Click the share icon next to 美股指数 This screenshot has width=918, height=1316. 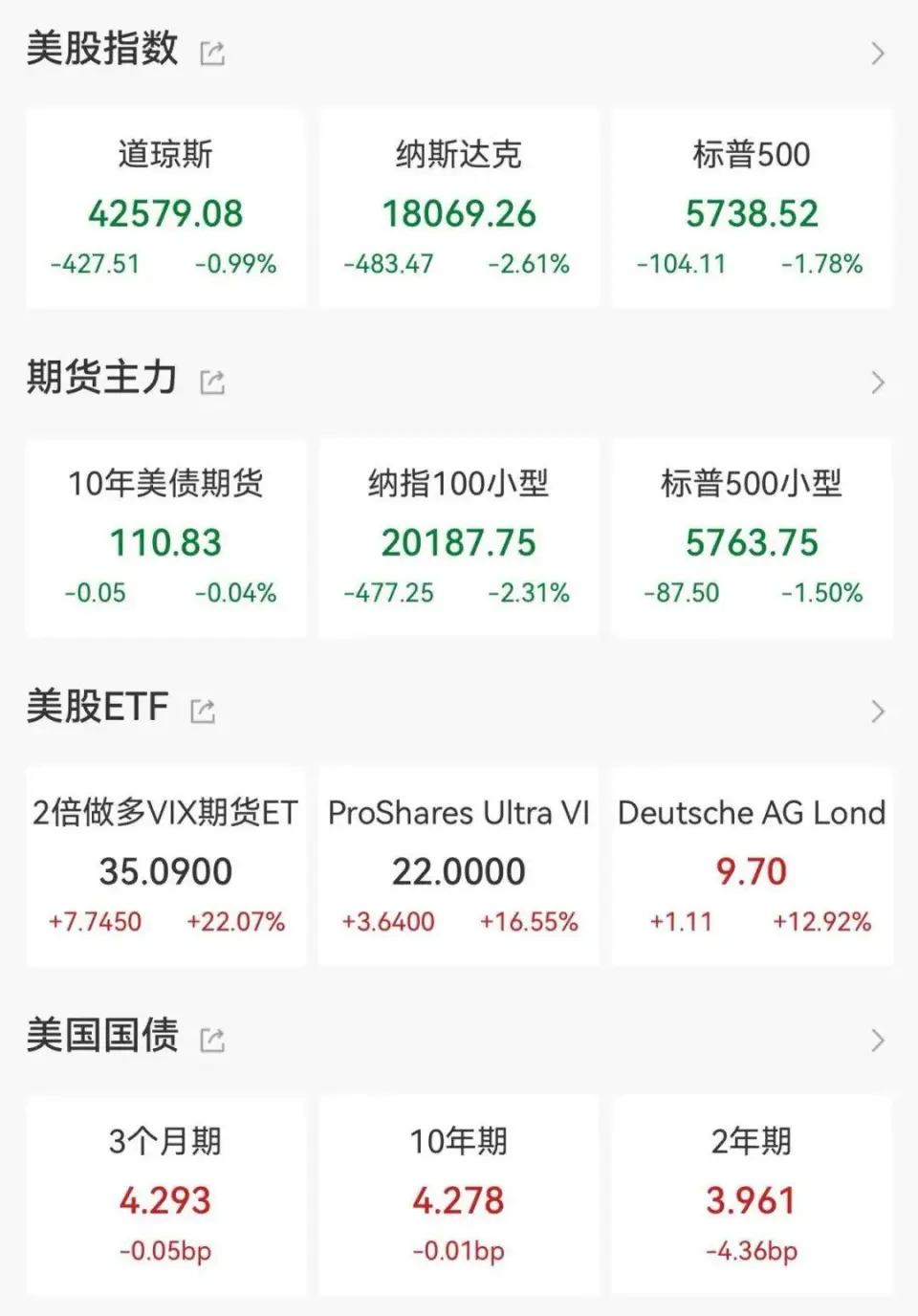pos(212,52)
